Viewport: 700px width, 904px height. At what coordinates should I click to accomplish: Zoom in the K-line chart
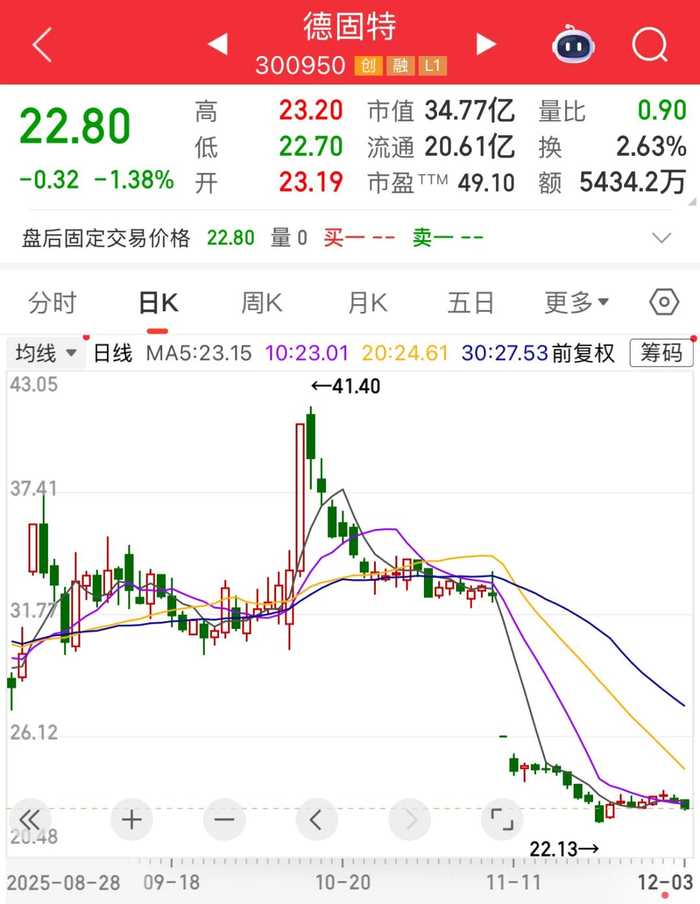tap(132, 821)
